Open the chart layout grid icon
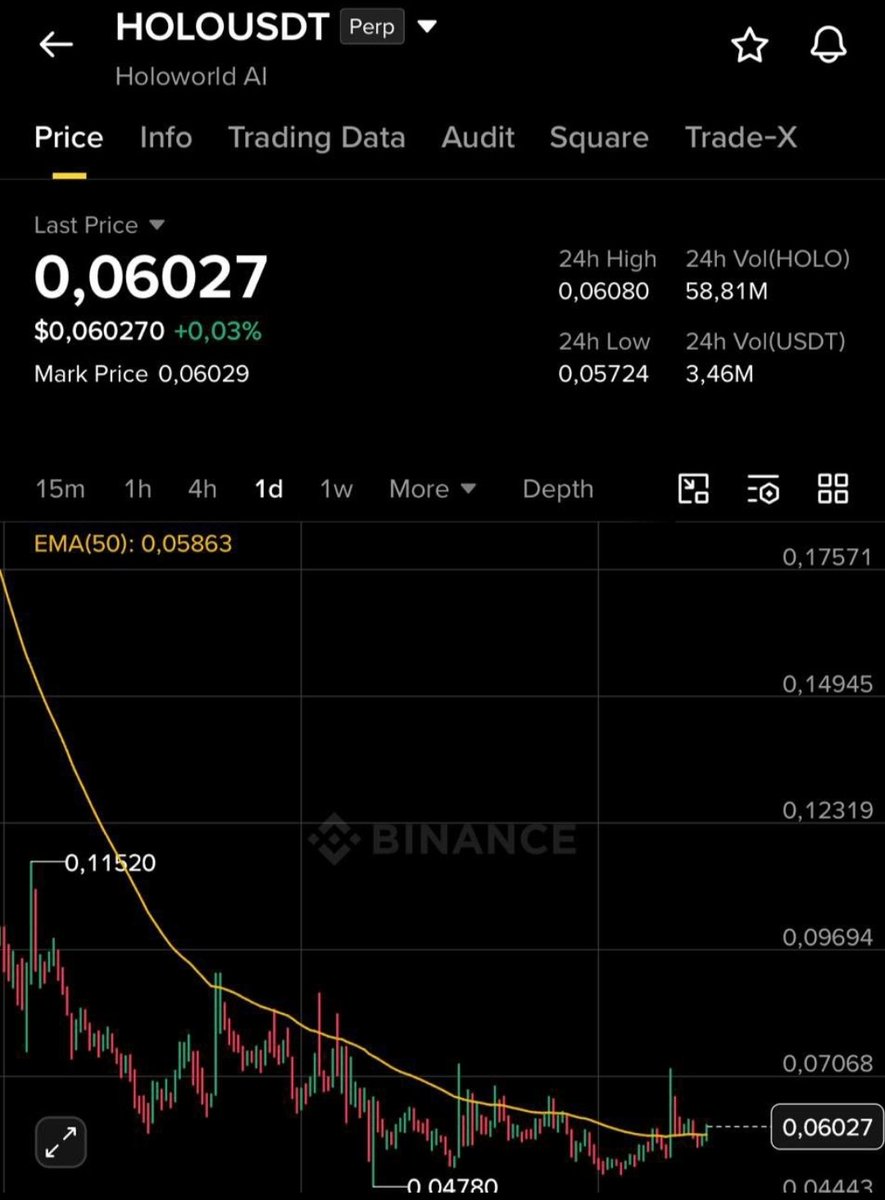885x1200 pixels. click(832, 489)
